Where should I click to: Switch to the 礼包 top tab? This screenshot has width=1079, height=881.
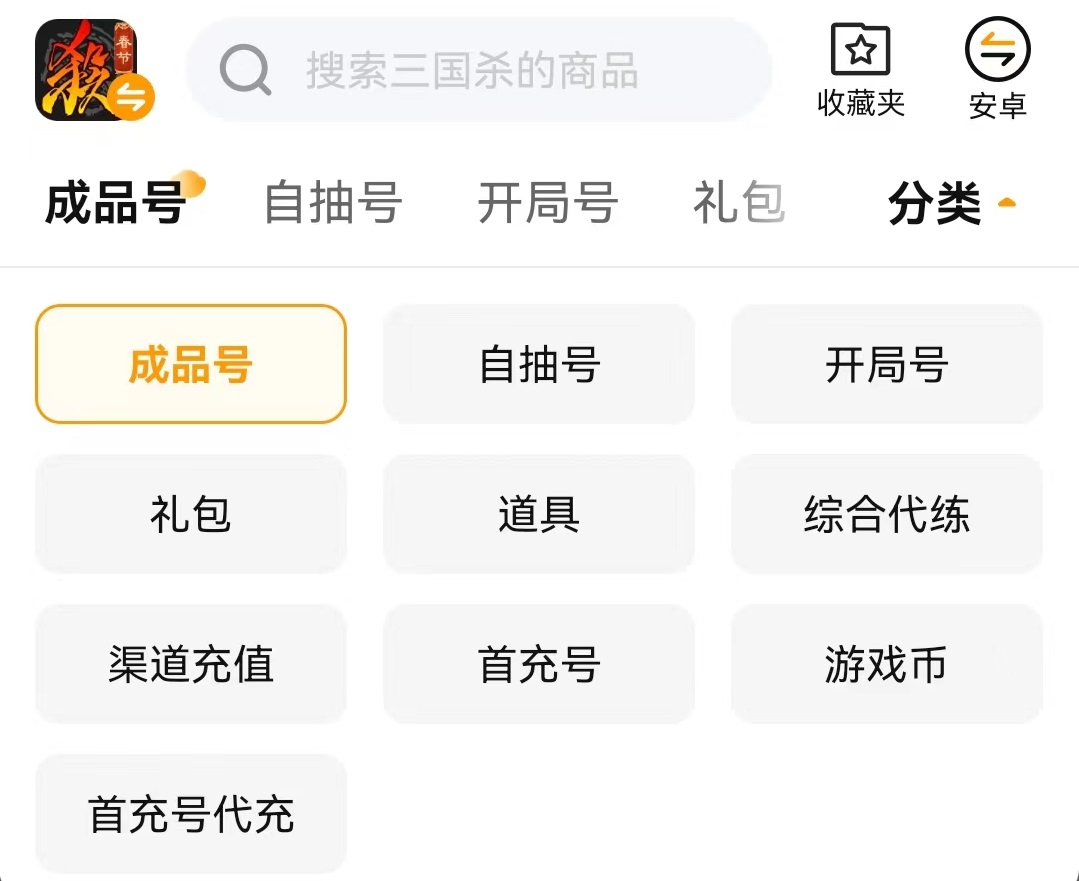[738, 203]
